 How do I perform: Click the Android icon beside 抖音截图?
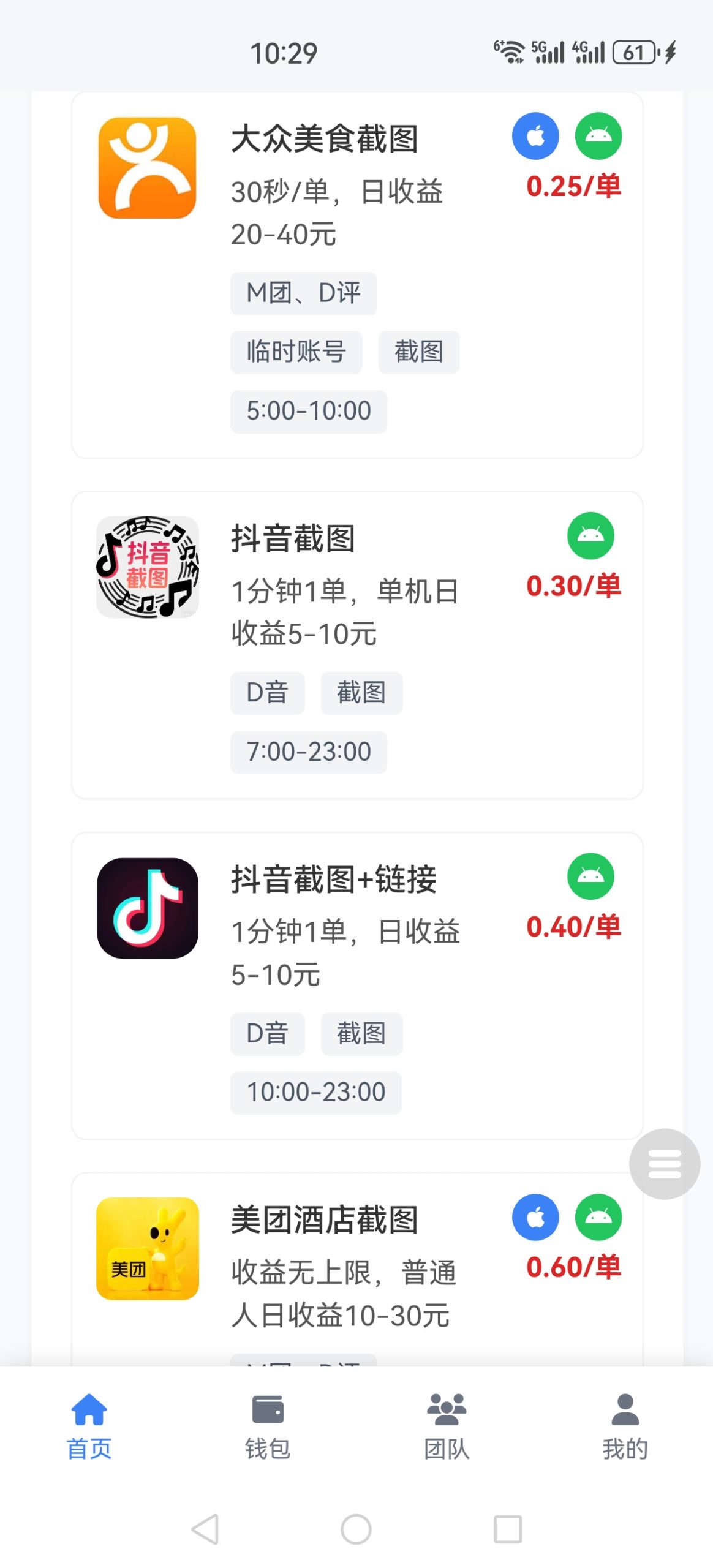point(591,534)
